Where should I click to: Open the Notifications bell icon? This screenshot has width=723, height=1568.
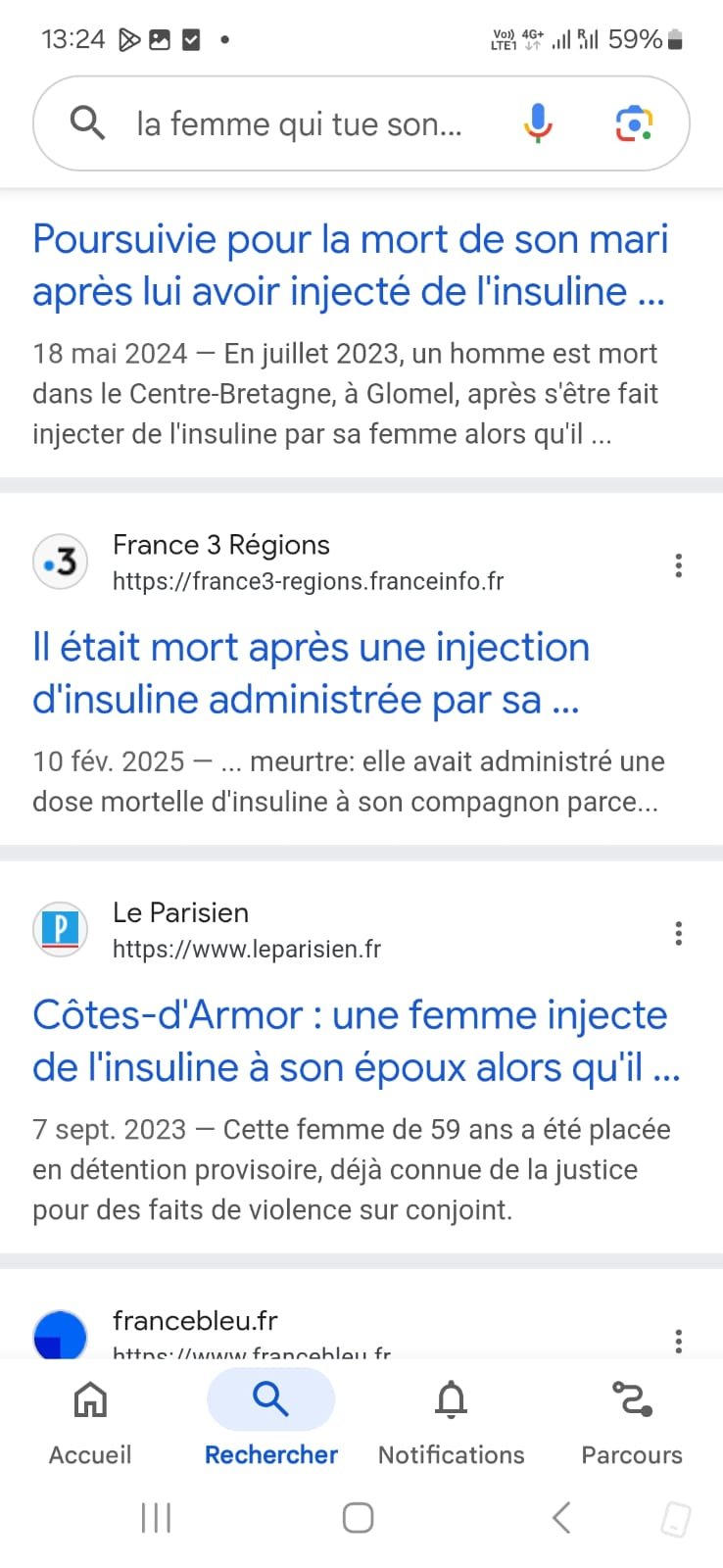tap(451, 1399)
